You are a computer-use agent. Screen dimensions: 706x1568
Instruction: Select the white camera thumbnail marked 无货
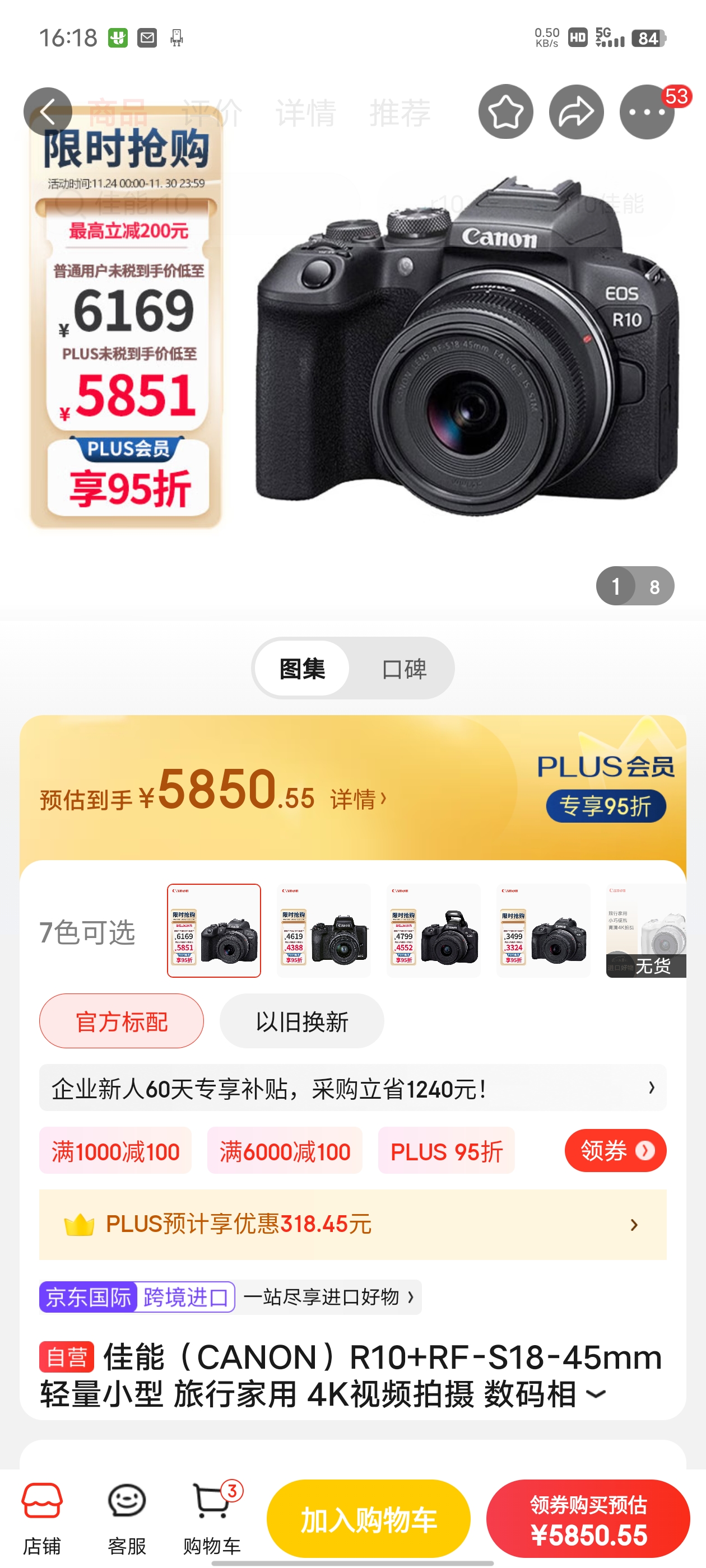pyautogui.click(x=644, y=931)
